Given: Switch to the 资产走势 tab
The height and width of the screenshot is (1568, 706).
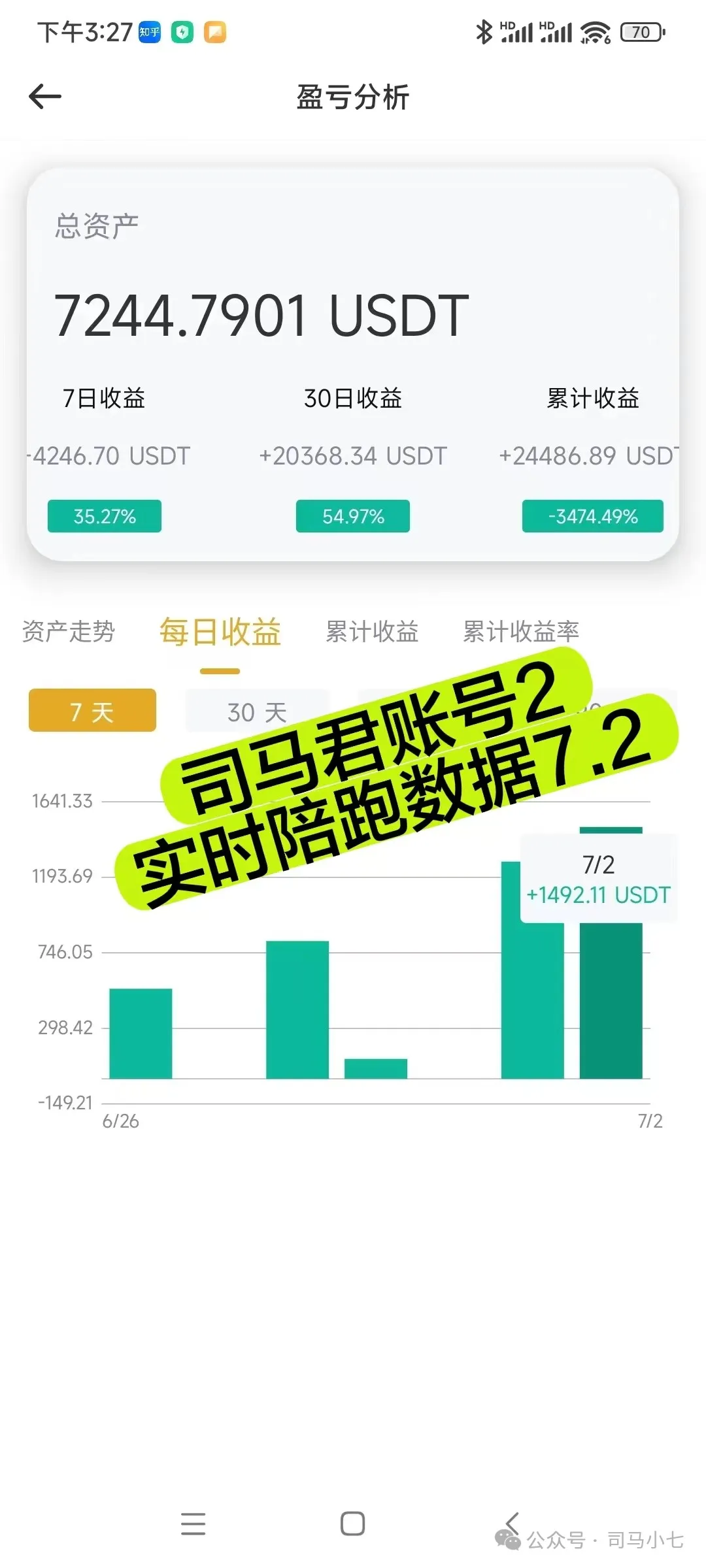Looking at the screenshot, I should pos(69,632).
